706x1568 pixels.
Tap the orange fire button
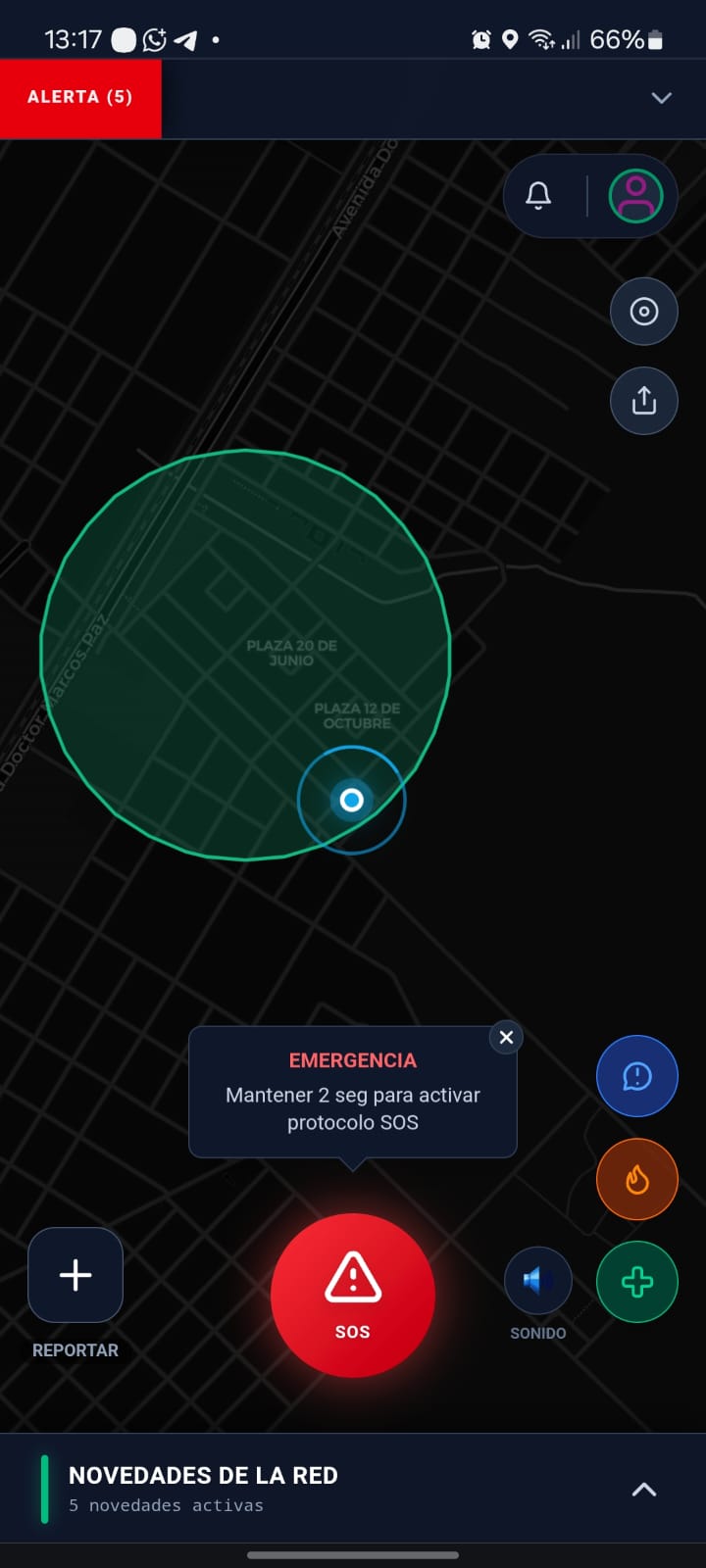tap(637, 1179)
